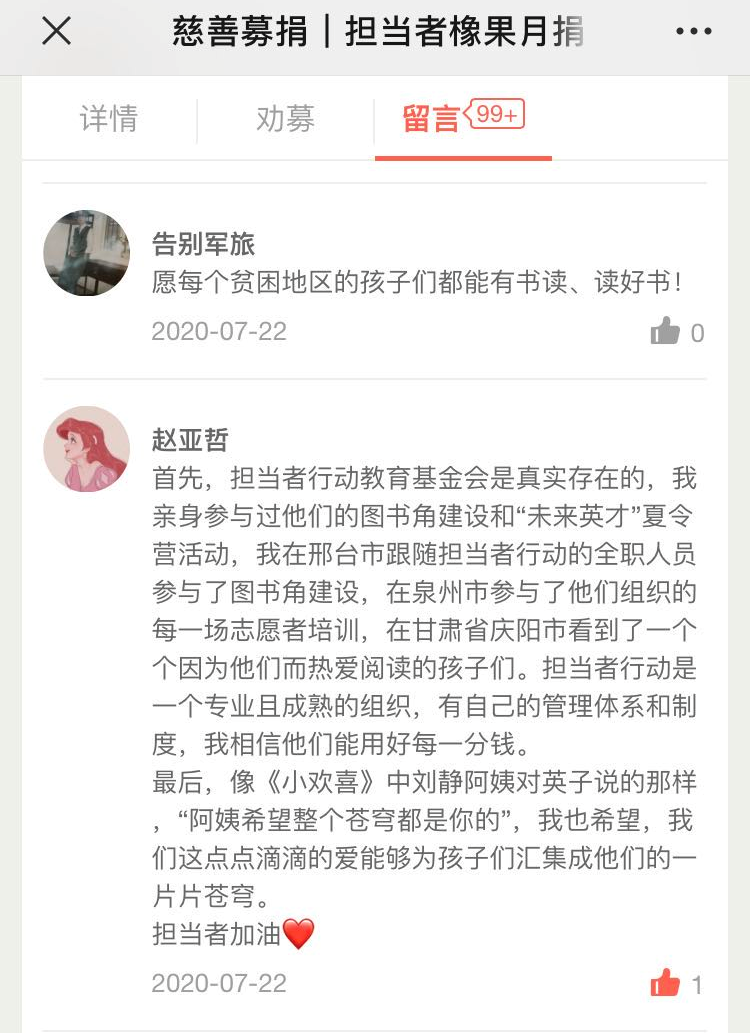Like the comment by 告别军旅

click(x=666, y=331)
